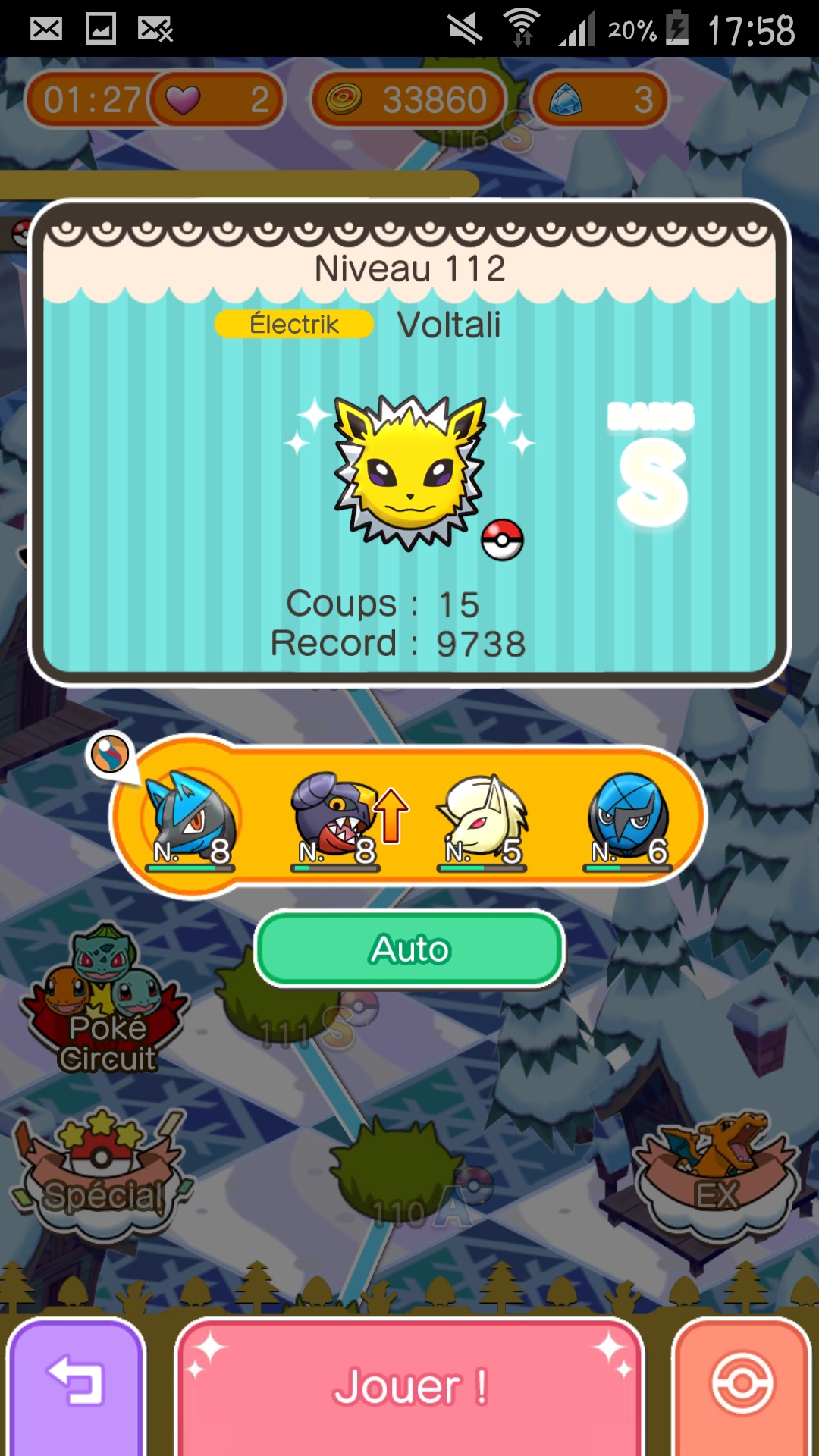
Task: Tap the Jouer ! button
Action: 409,1386
